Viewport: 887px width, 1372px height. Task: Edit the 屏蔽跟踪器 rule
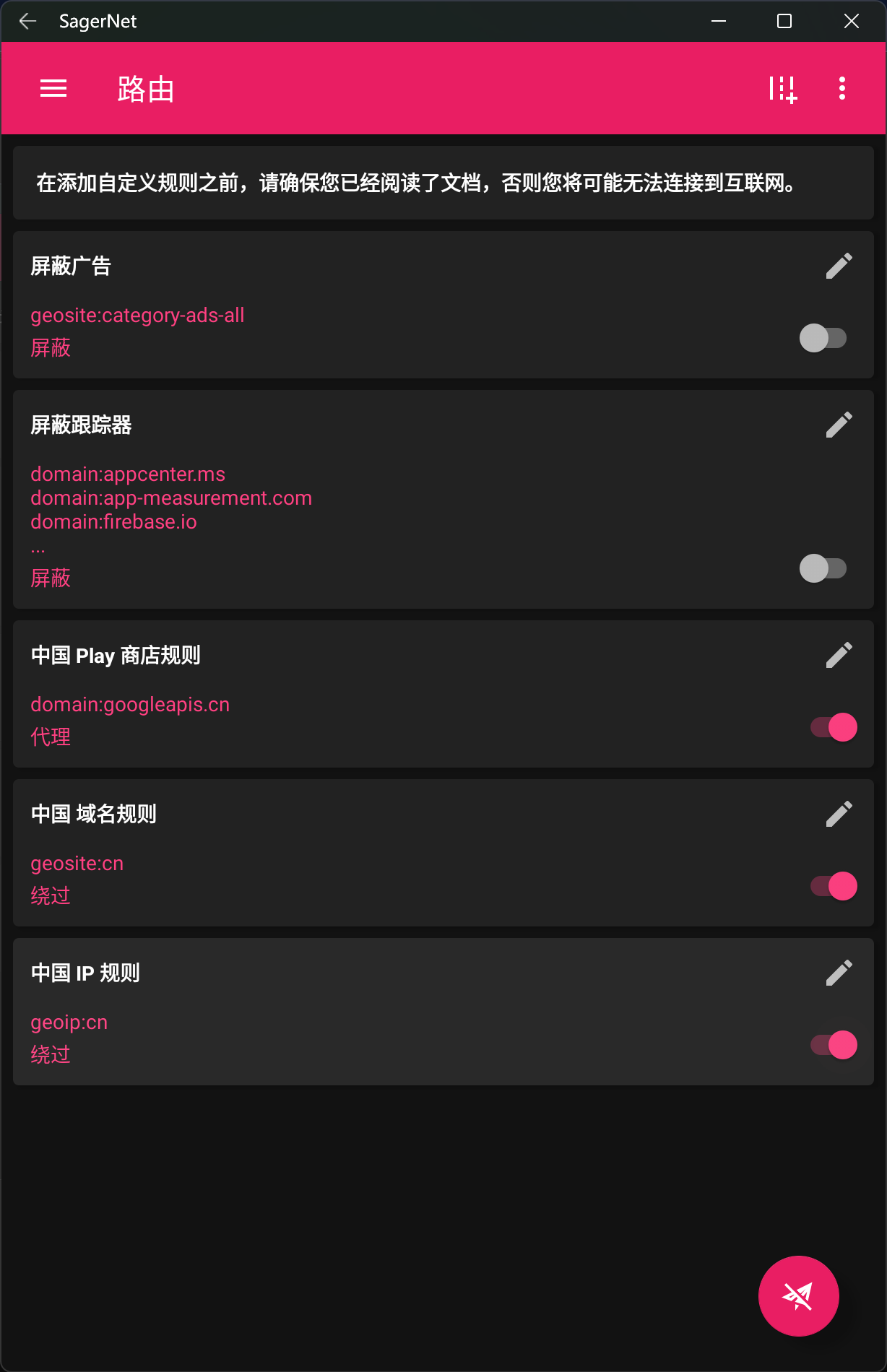pyautogui.click(x=839, y=425)
